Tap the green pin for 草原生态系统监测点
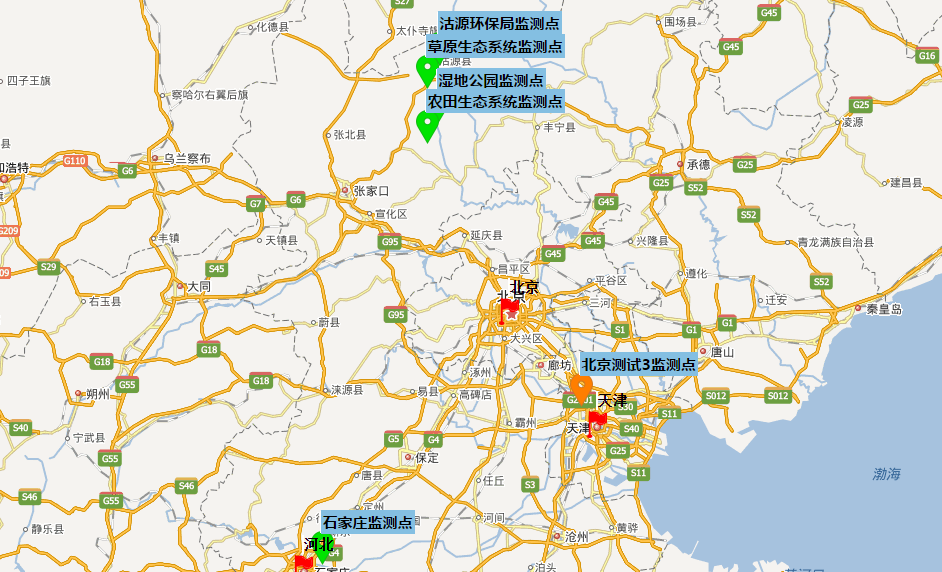This screenshot has width=942, height=572. pyautogui.click(x=427, y=69)
